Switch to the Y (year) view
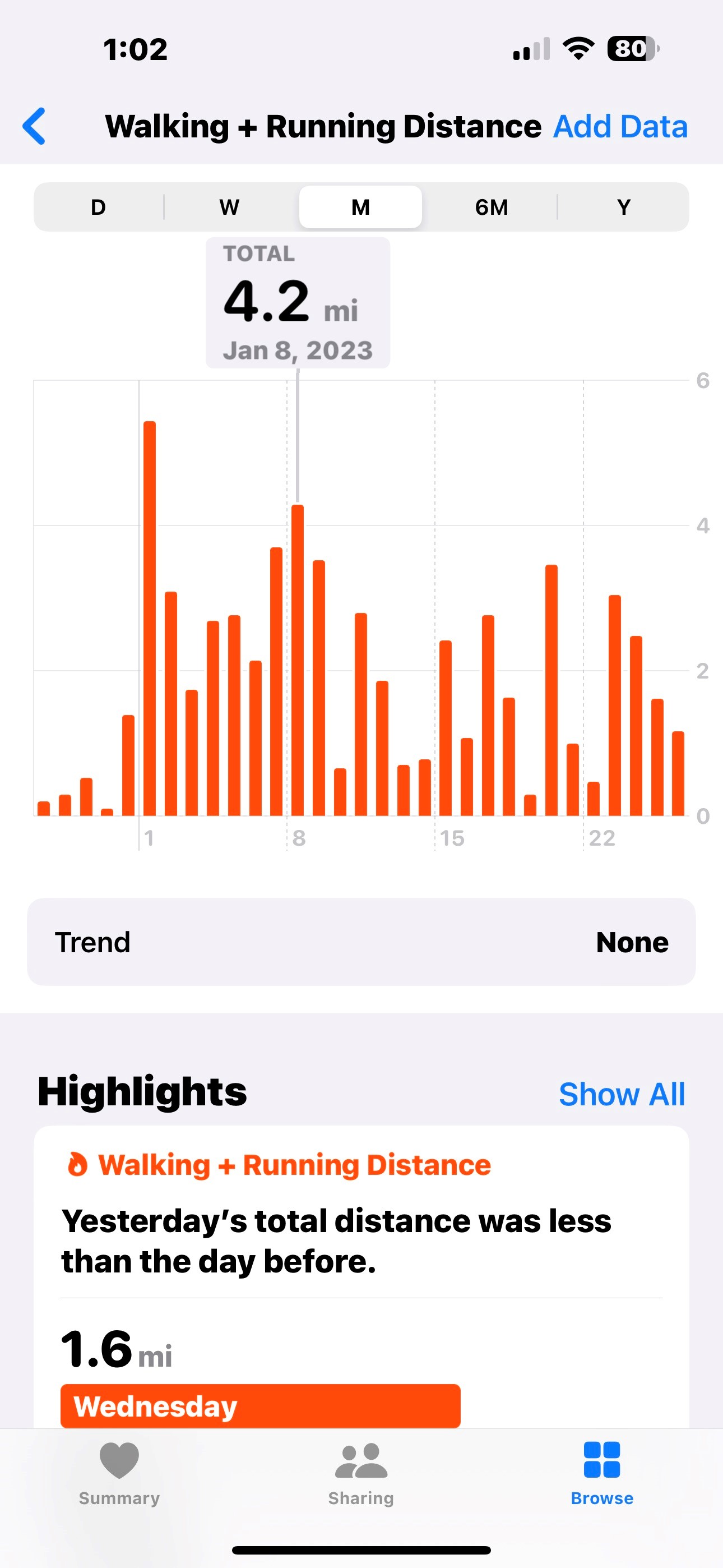723x1568 pixels. 623,207
